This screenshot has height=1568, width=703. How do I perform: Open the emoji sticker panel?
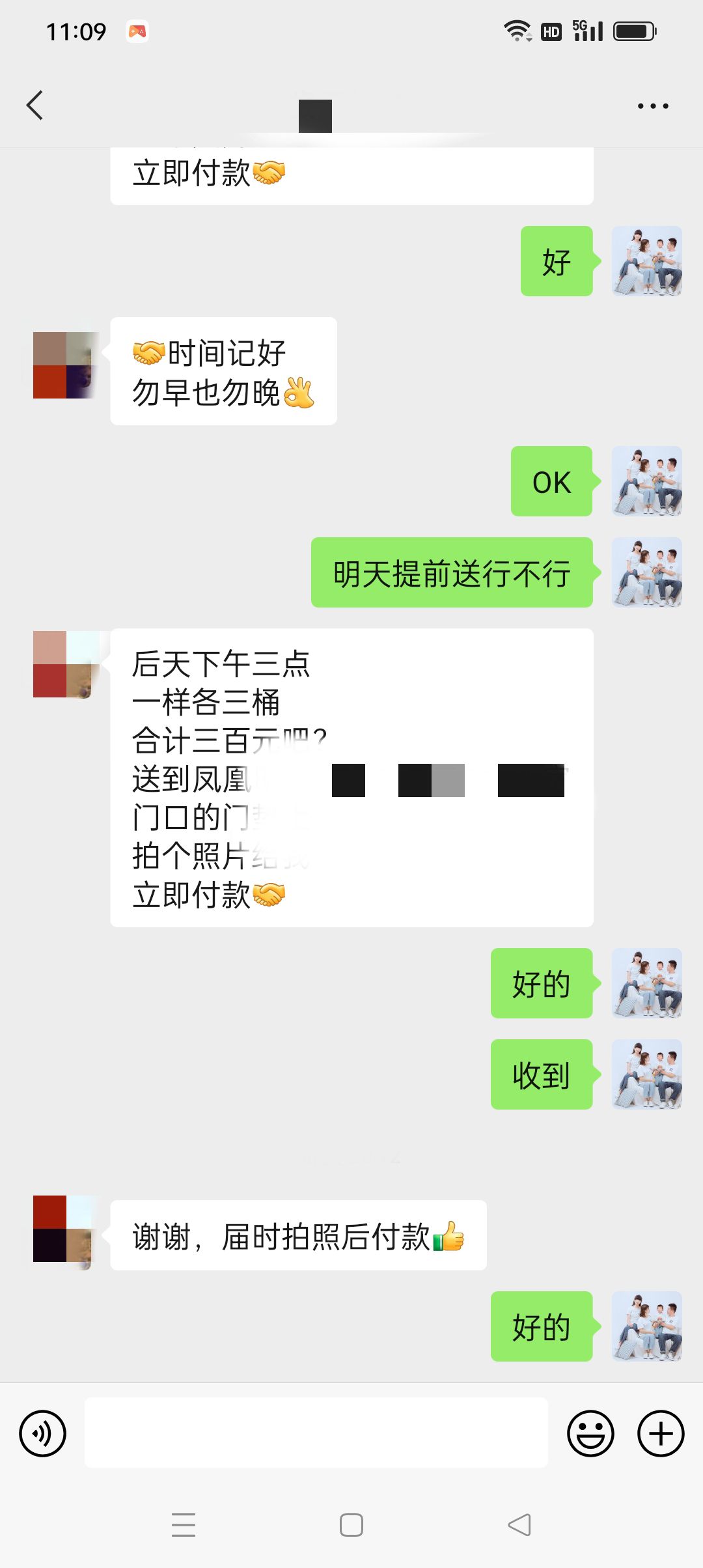click(590, 1433)
